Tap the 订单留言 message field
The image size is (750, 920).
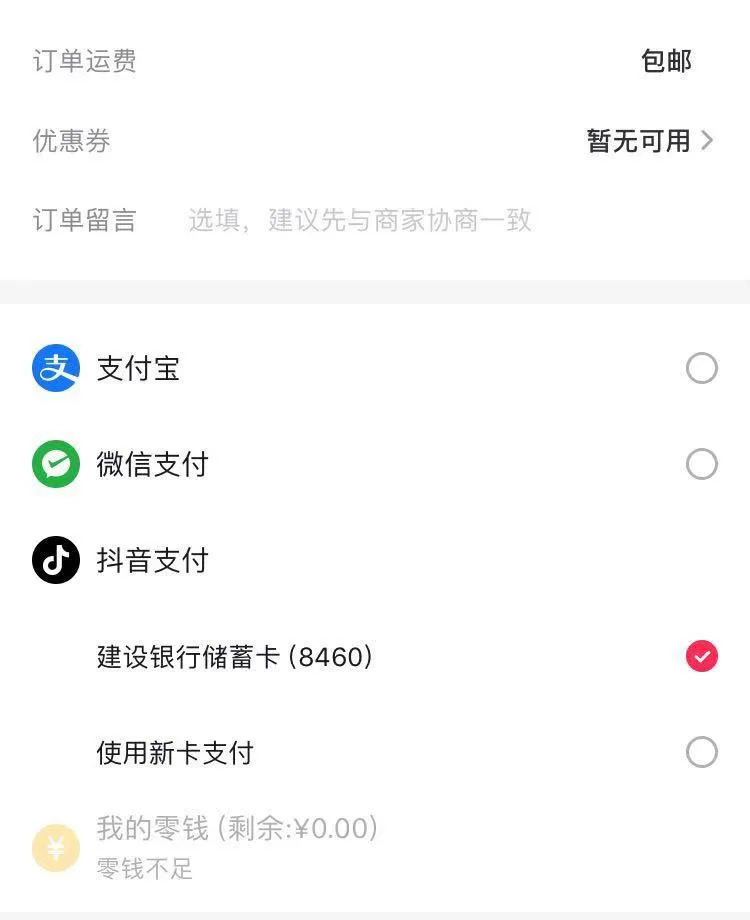[360, 220]
